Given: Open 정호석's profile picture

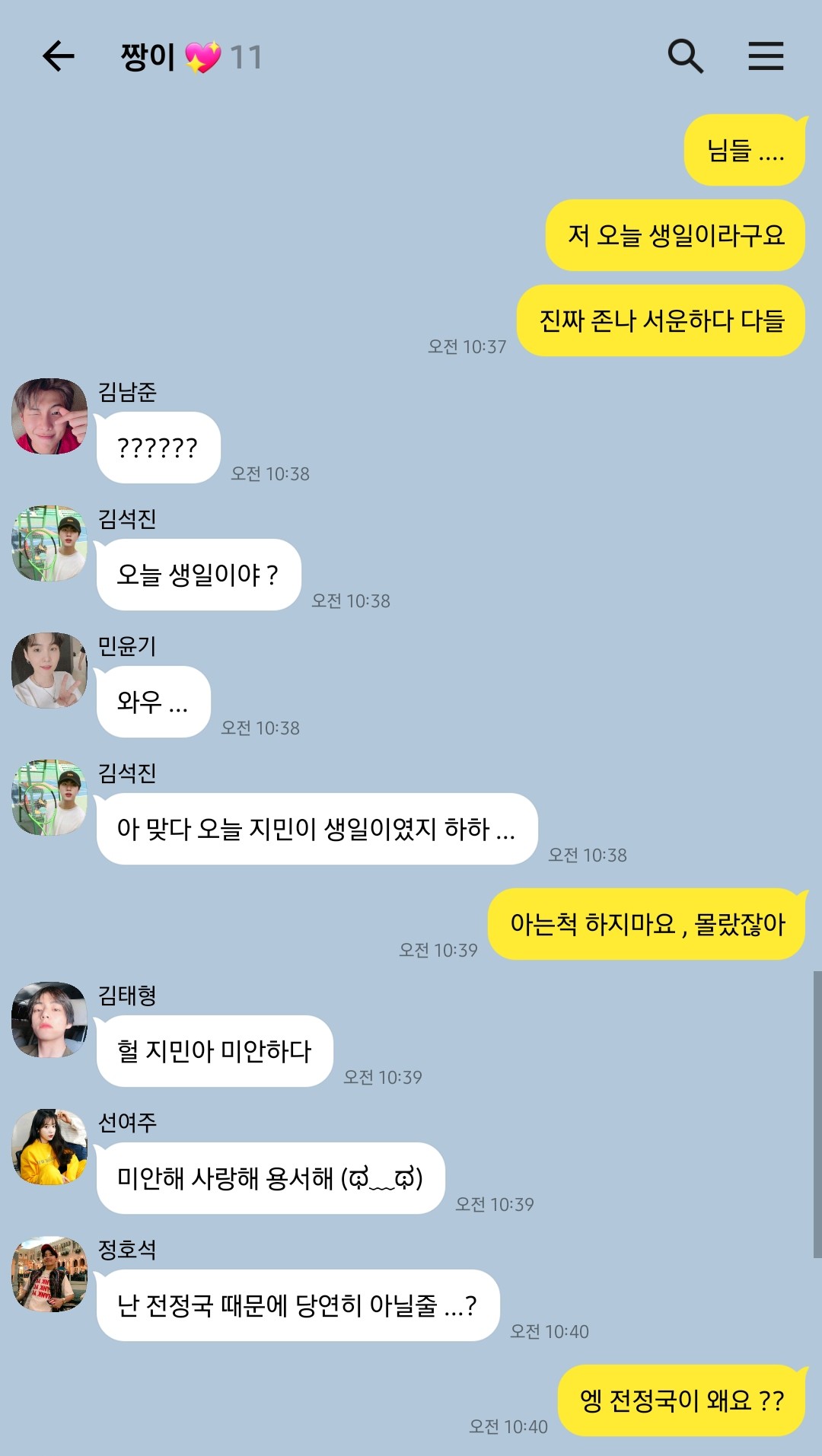Looking at the screenshot, I should 49,1274.
